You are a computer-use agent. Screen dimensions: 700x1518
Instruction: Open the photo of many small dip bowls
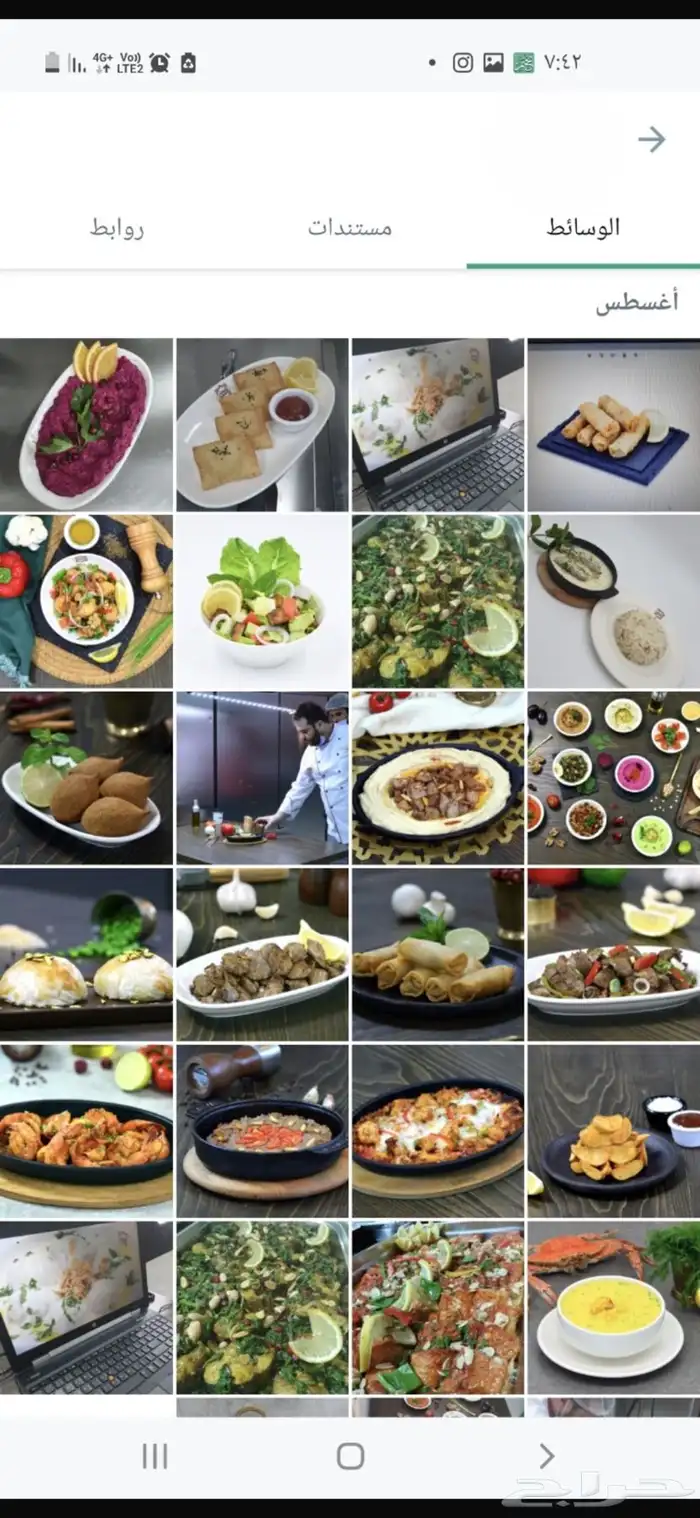[613, 777]
